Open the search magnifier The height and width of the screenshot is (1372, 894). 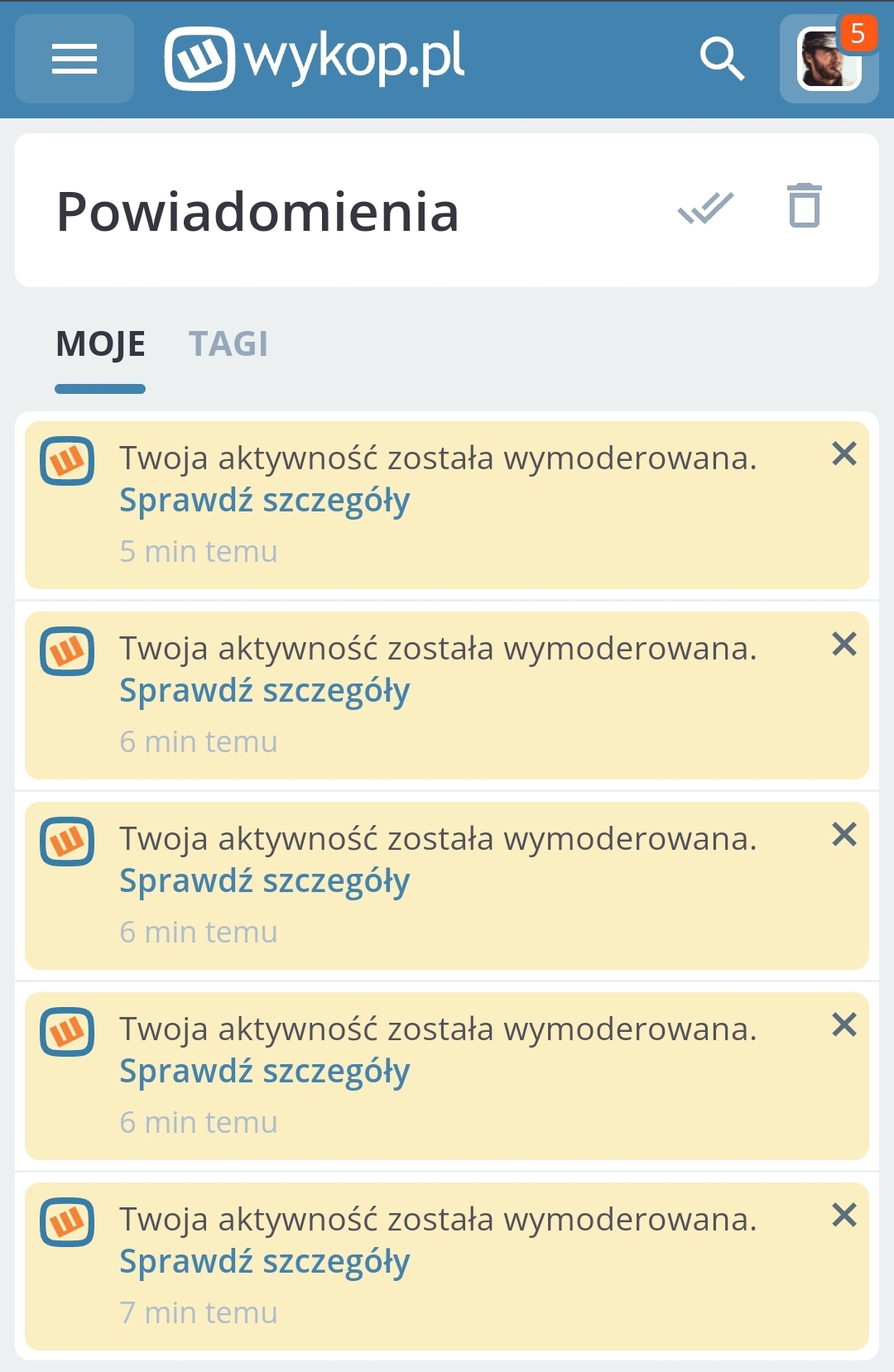(x=722, y=59)
